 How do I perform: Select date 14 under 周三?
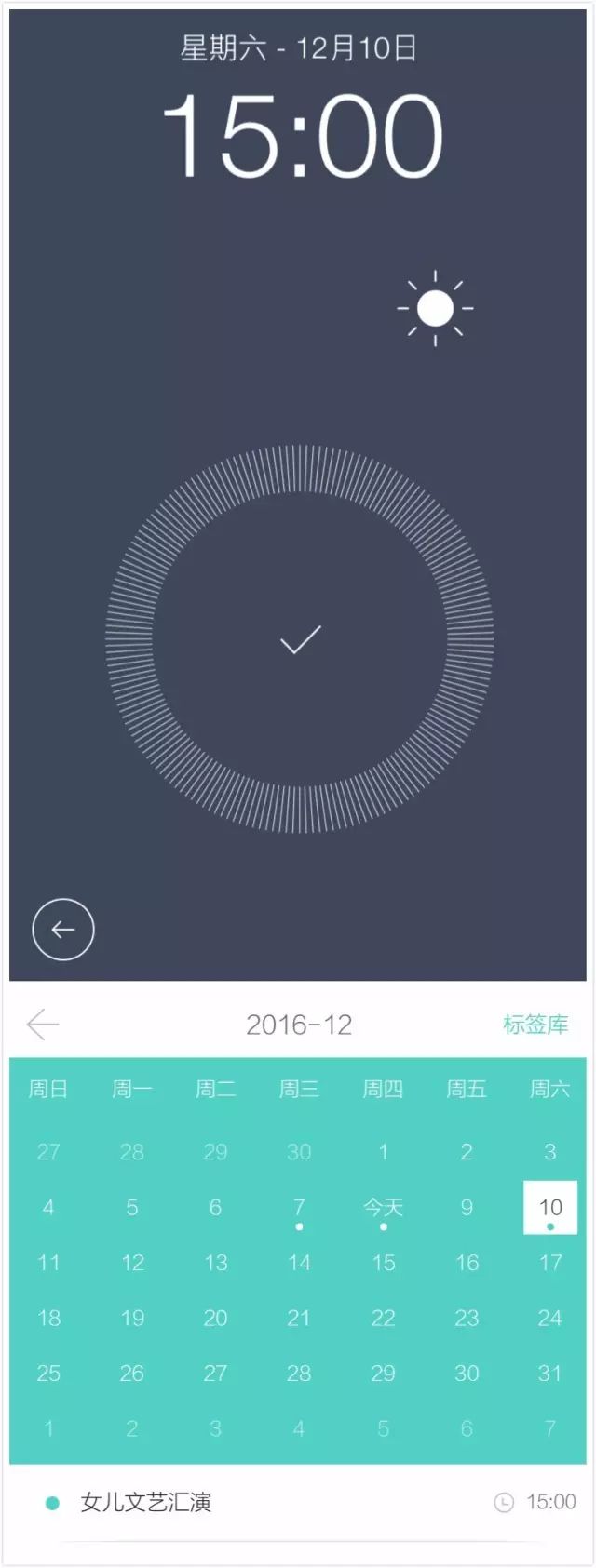[x=299, y=1263]
